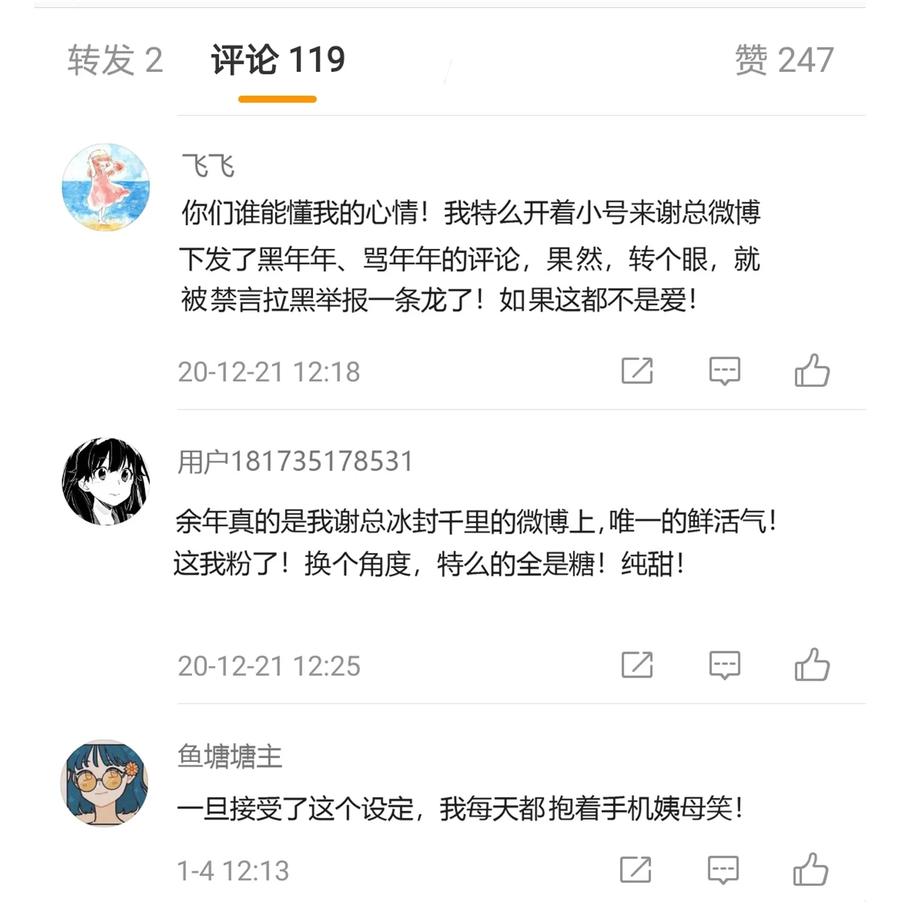Like 飞飞's comment
Image resolution: width=900 pixels, height=914 pixels.
812,371
